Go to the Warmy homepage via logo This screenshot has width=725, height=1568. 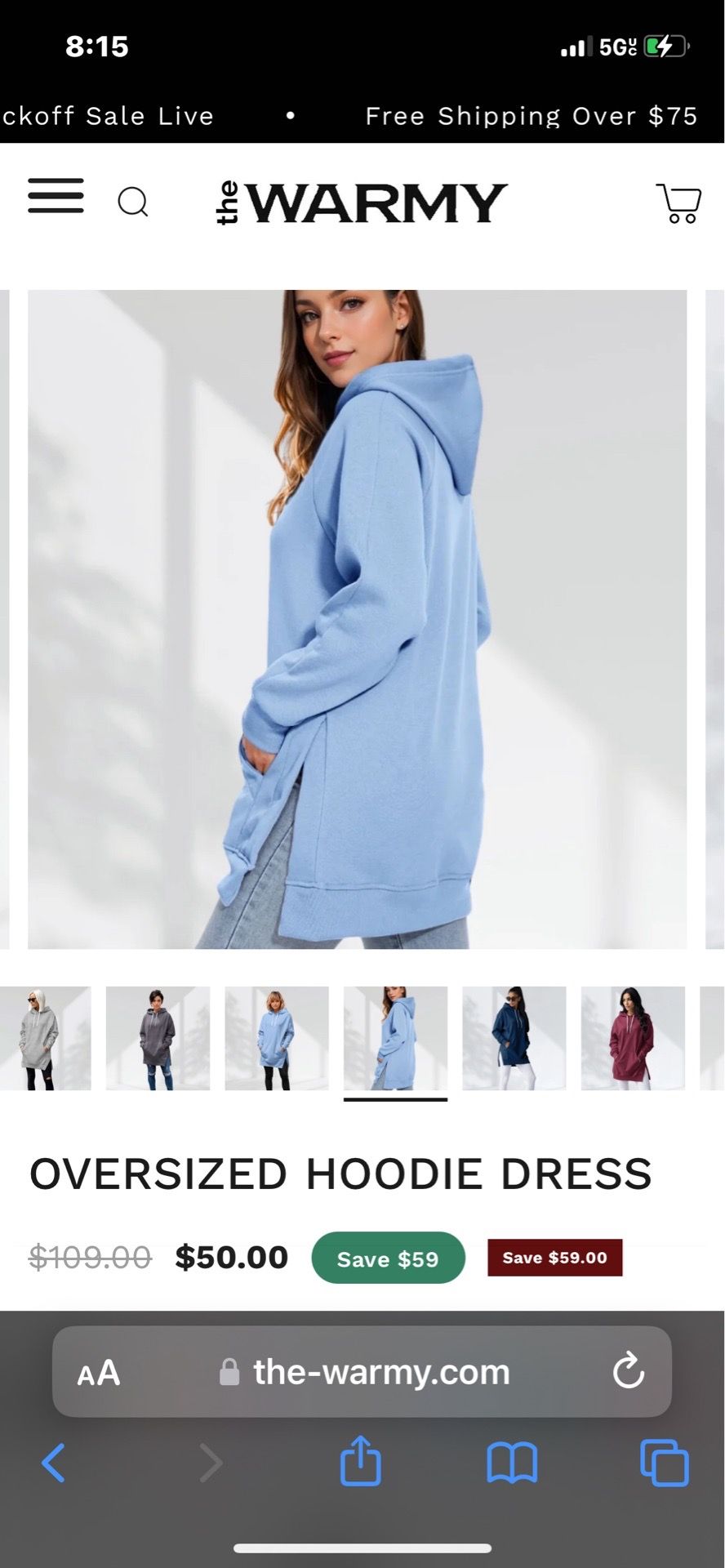(361, 203)
